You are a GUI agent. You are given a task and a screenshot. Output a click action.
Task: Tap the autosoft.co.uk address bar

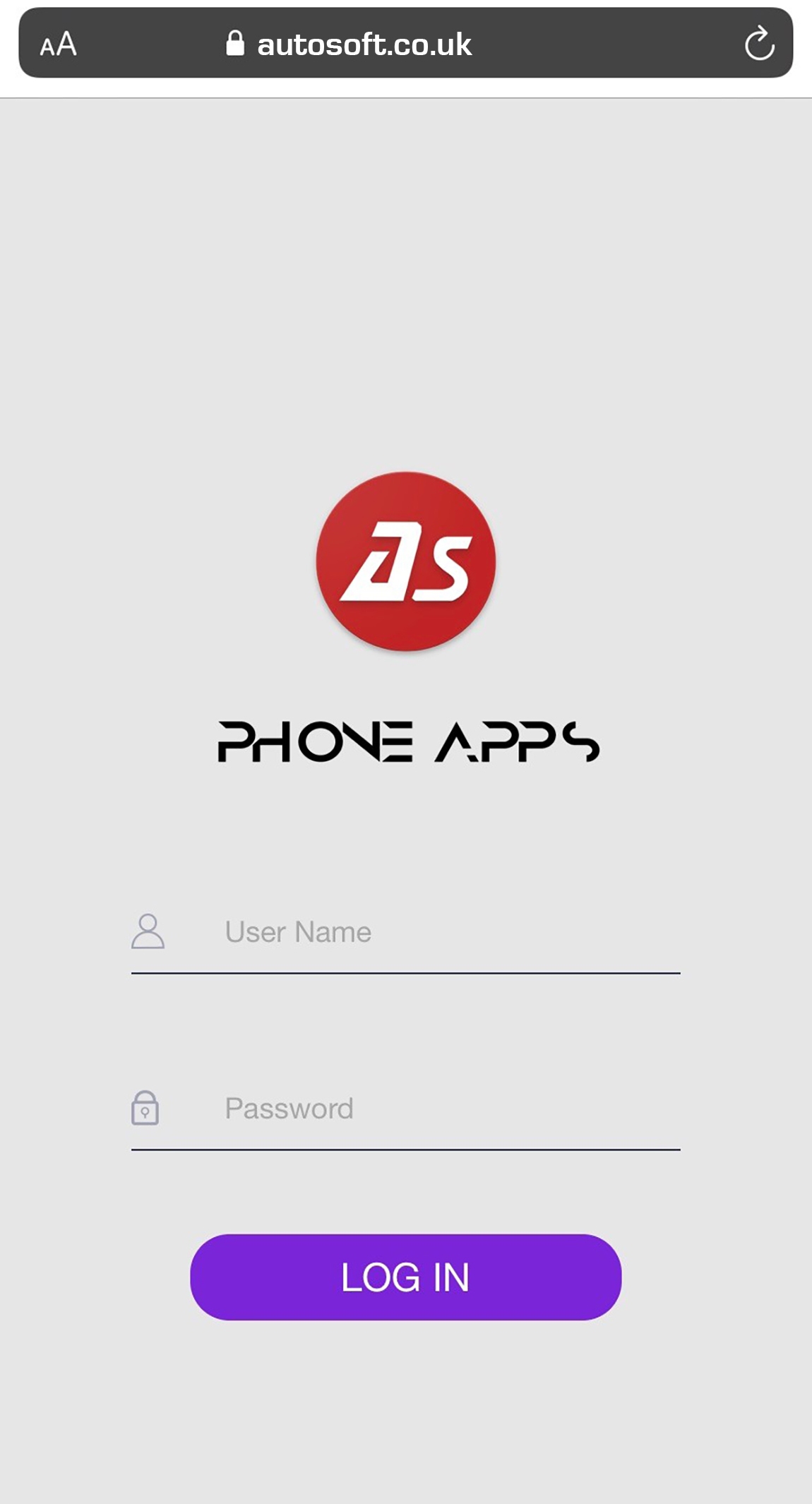tap(364, 44)
